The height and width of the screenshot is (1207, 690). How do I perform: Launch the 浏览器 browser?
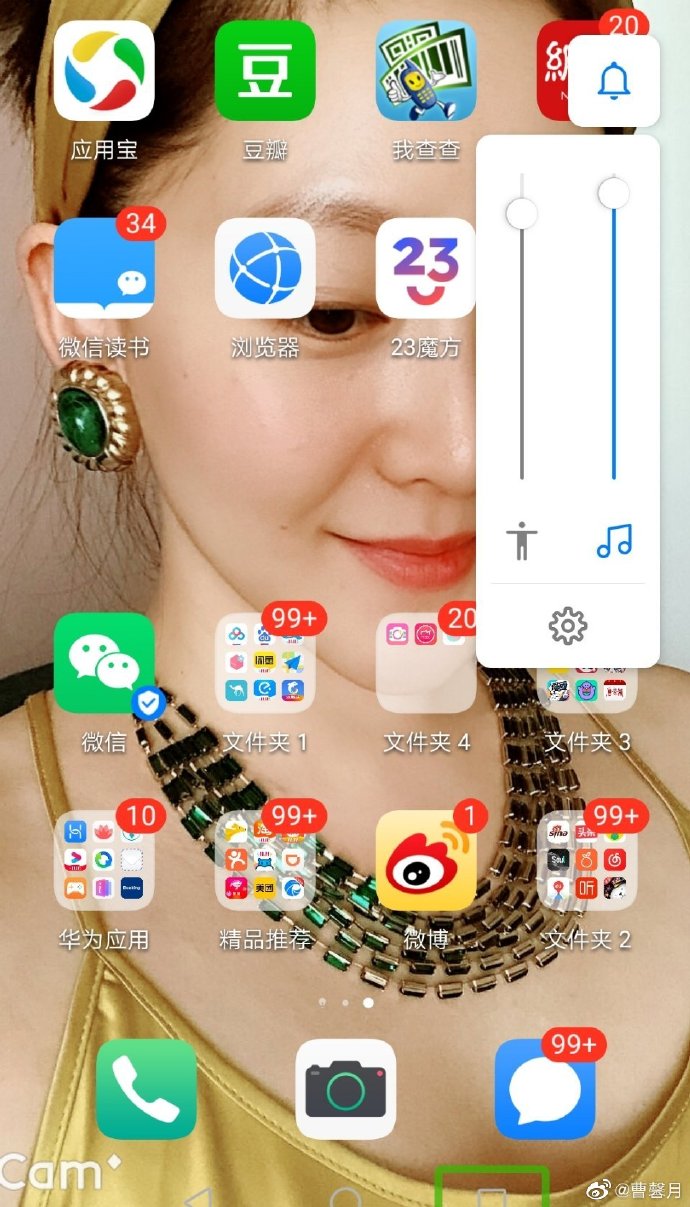pos(265,268)
